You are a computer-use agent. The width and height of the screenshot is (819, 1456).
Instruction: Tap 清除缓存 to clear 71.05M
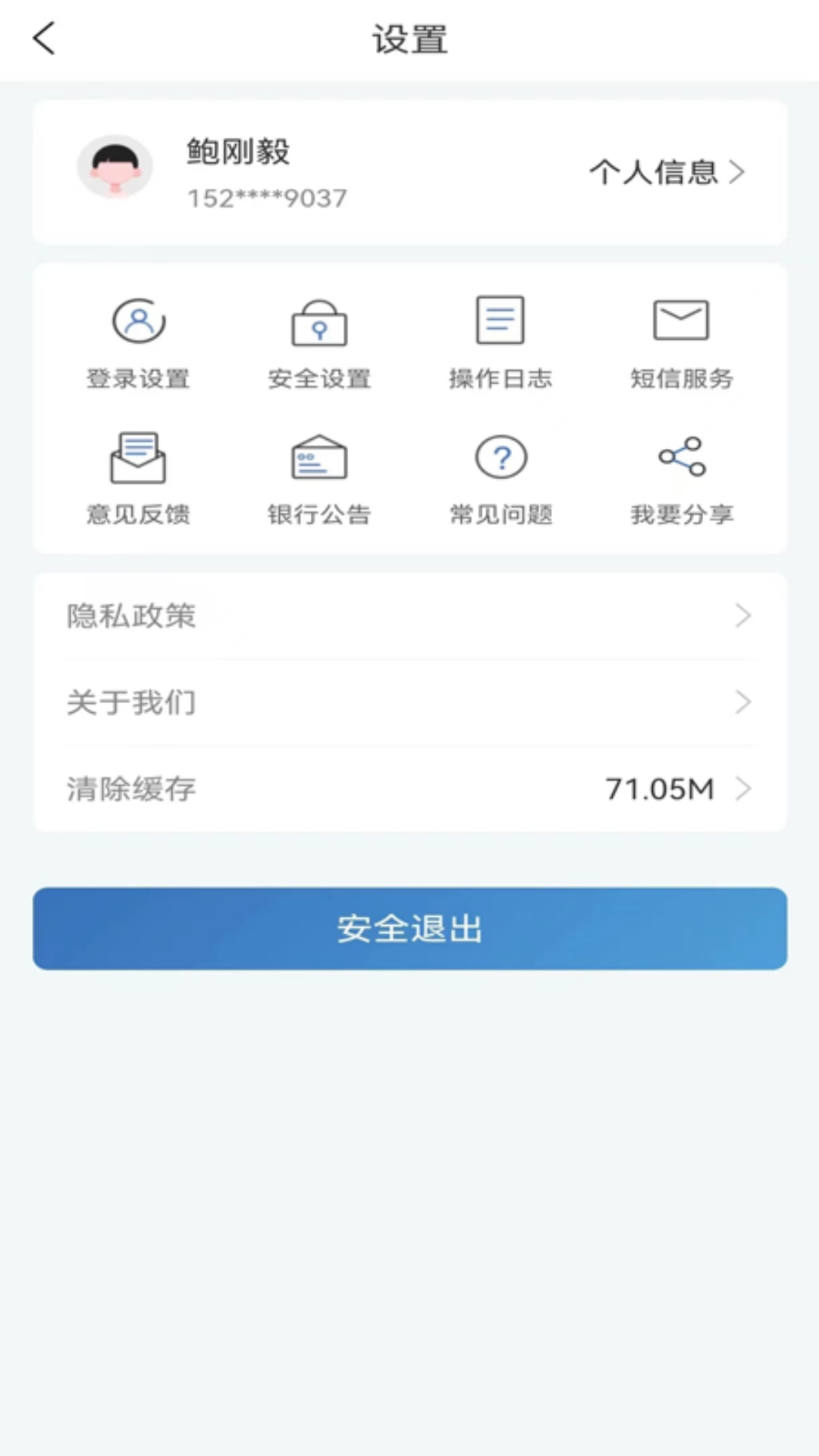click(409, 789)
